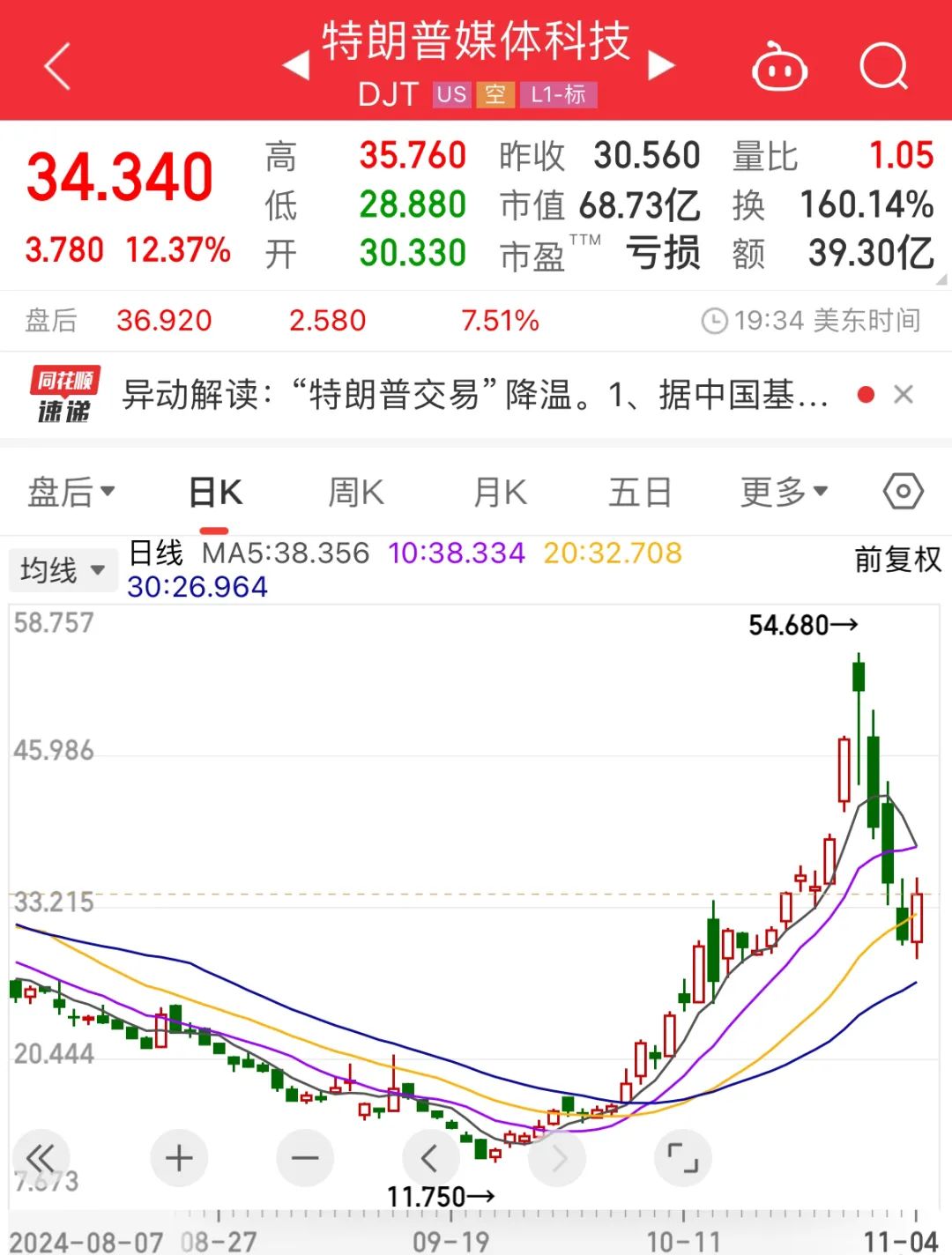Open the 异动解读 news headline
The width and height of the screenshot is (952, 1255).
(x=476, y=394)
